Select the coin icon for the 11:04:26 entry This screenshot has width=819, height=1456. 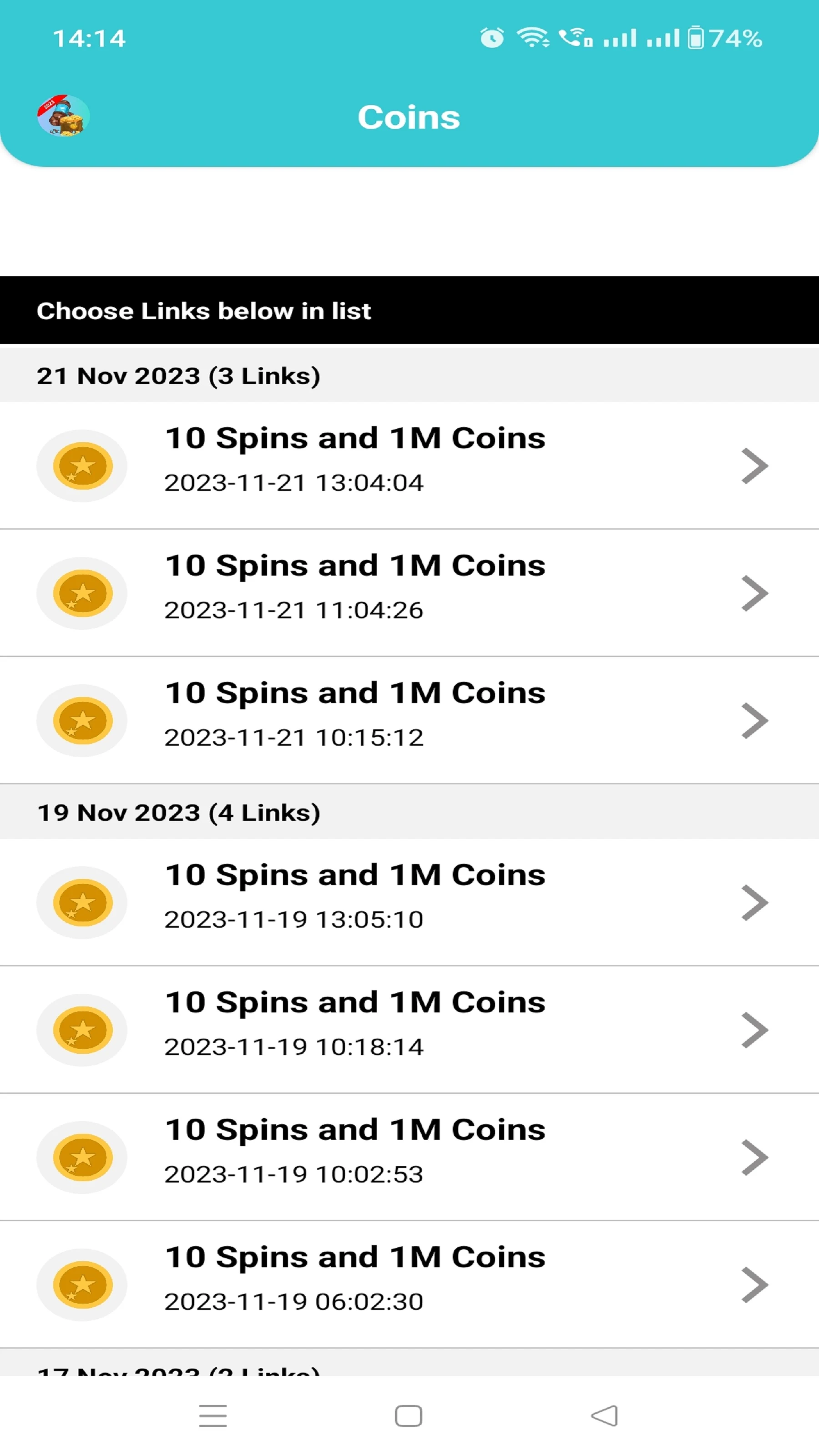click(82, 593)
